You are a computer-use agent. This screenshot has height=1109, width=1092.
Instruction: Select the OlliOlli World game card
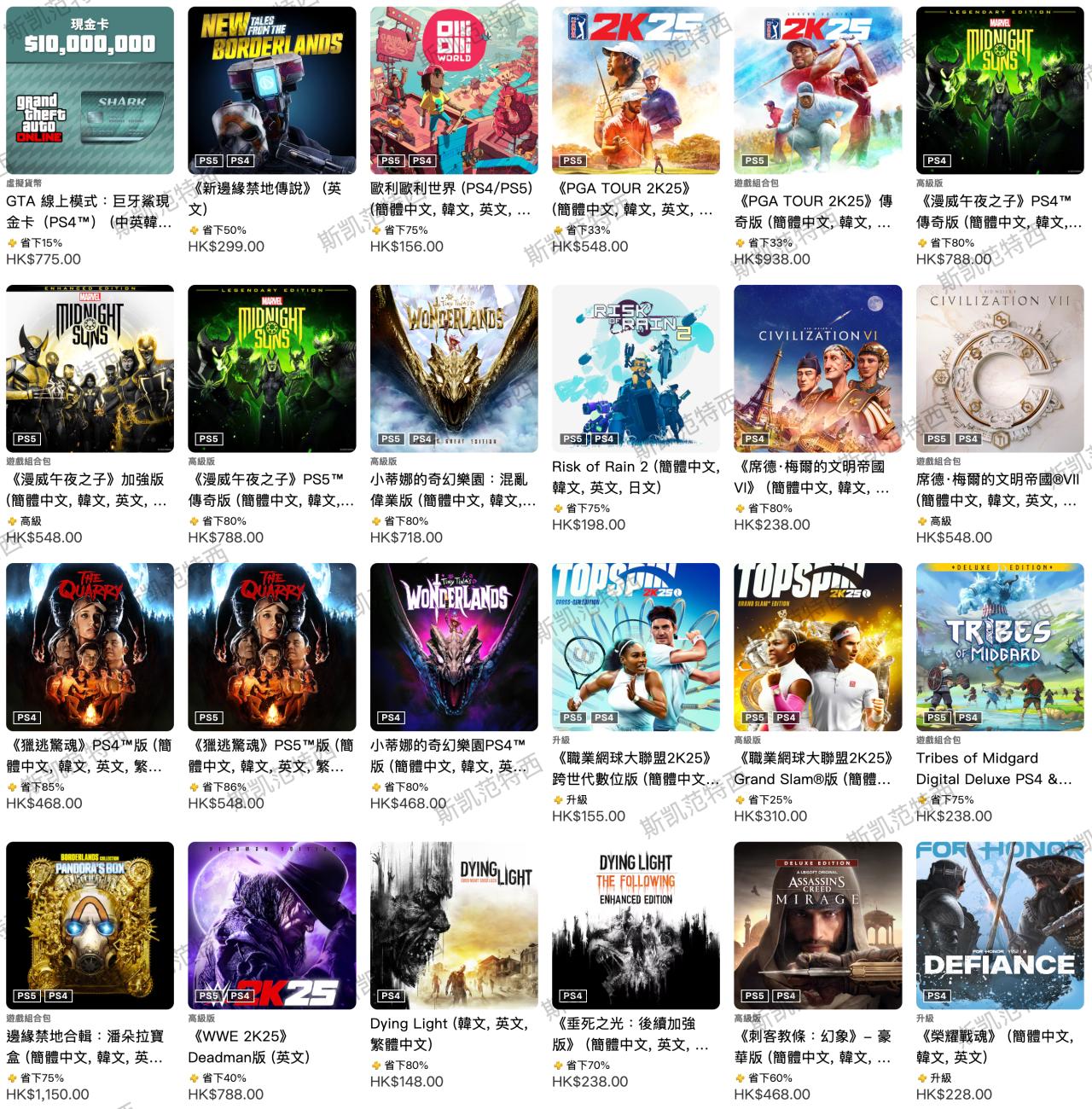pos(454,90)
